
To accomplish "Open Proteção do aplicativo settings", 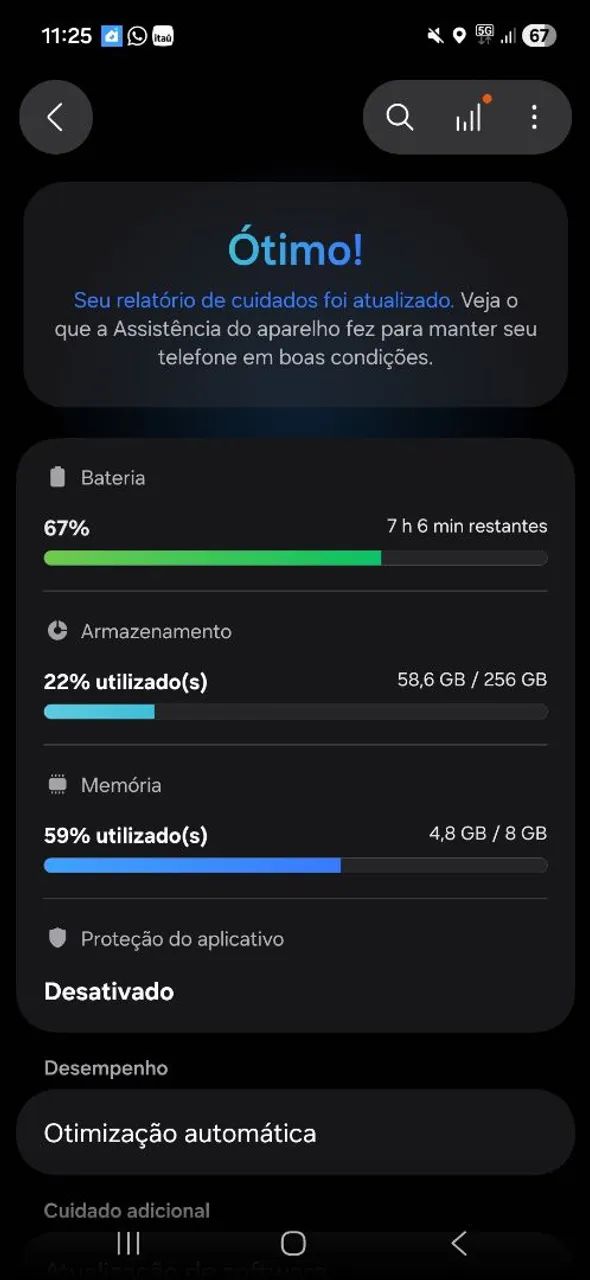I will [x=295, y=965].
